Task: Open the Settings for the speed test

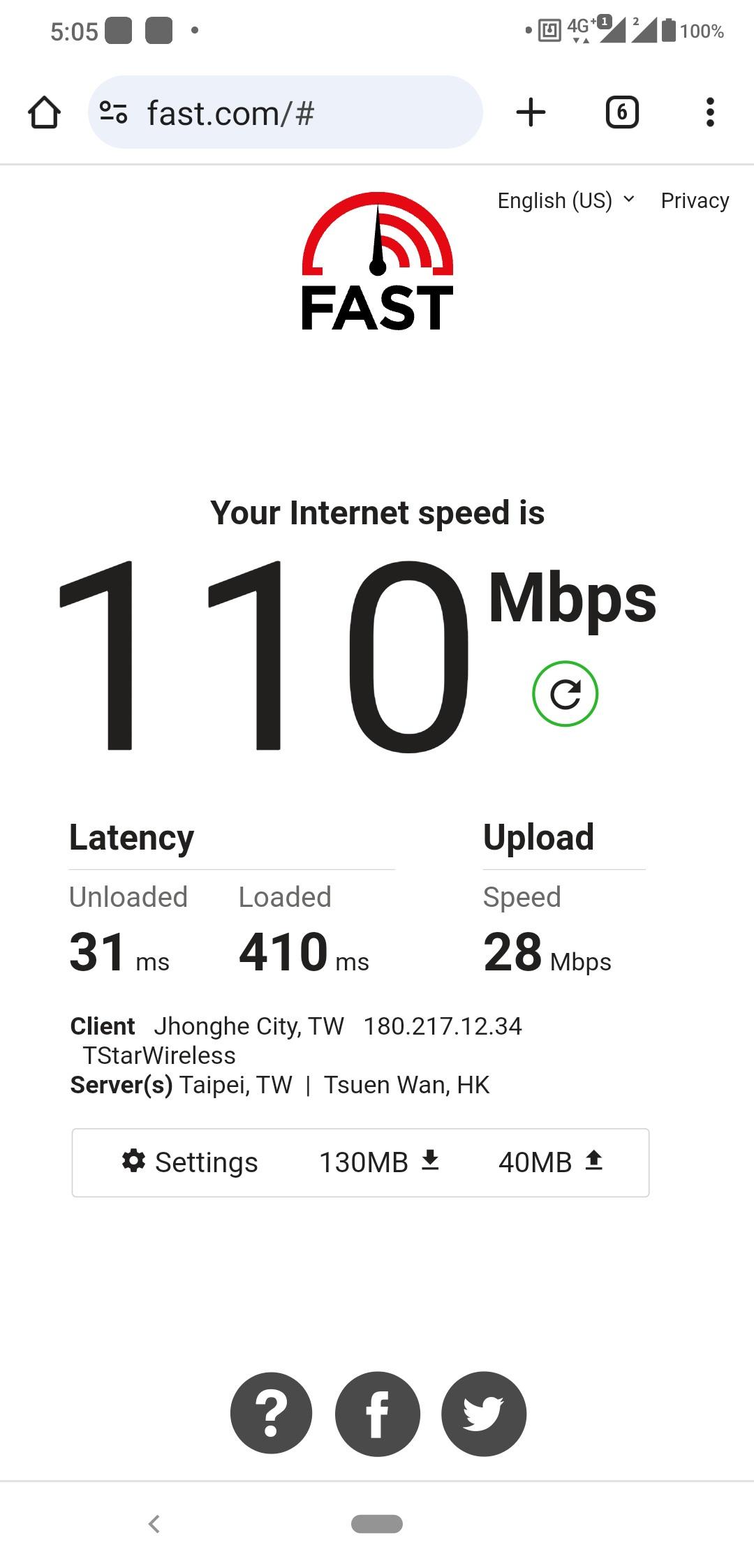Action: (190, 1162)
